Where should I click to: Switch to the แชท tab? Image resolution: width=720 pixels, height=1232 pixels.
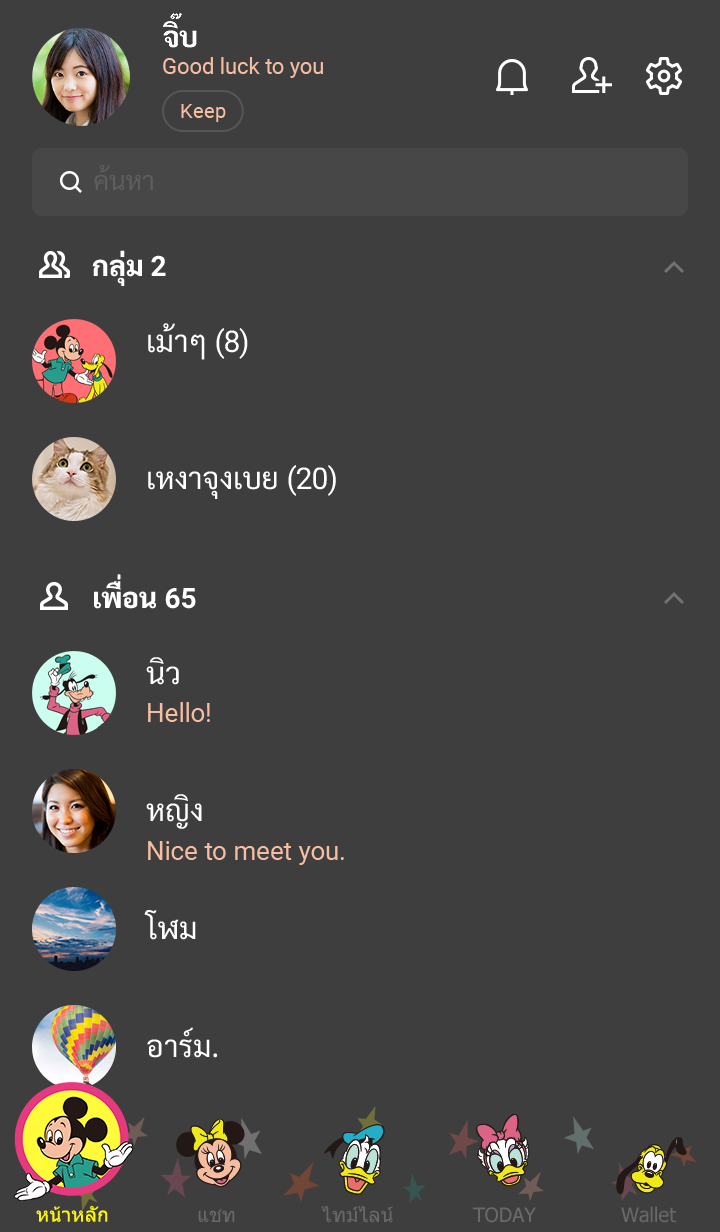(215, 1170)
